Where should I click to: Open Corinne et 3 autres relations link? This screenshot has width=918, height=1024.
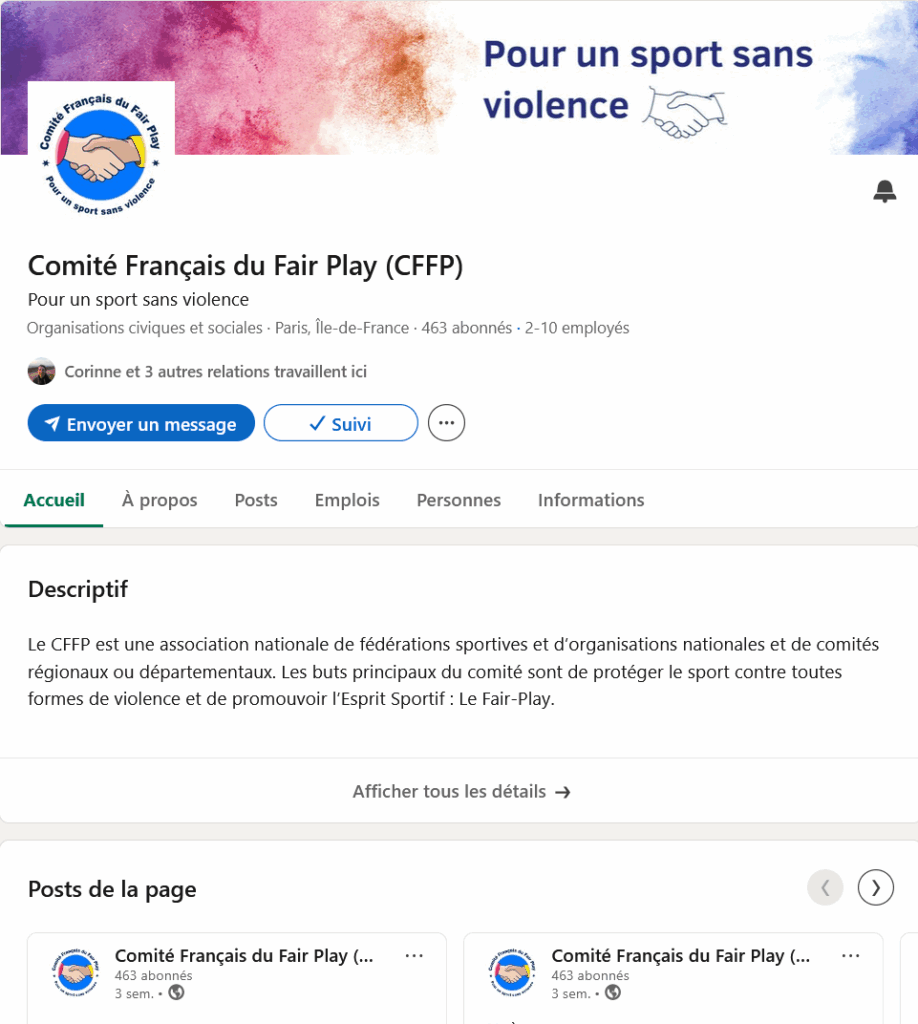point(215,372)
